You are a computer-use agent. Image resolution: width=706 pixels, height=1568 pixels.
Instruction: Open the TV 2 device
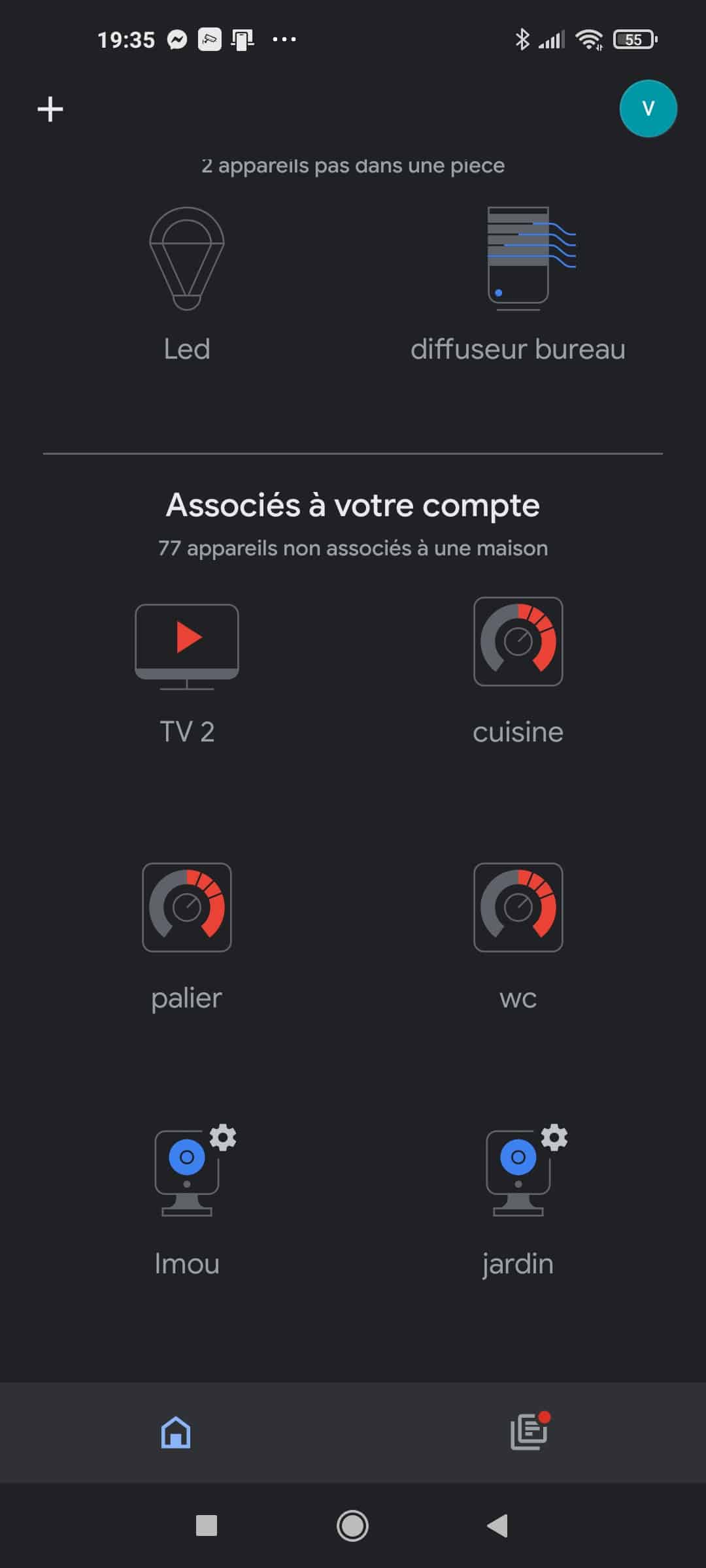pos(187,674)
